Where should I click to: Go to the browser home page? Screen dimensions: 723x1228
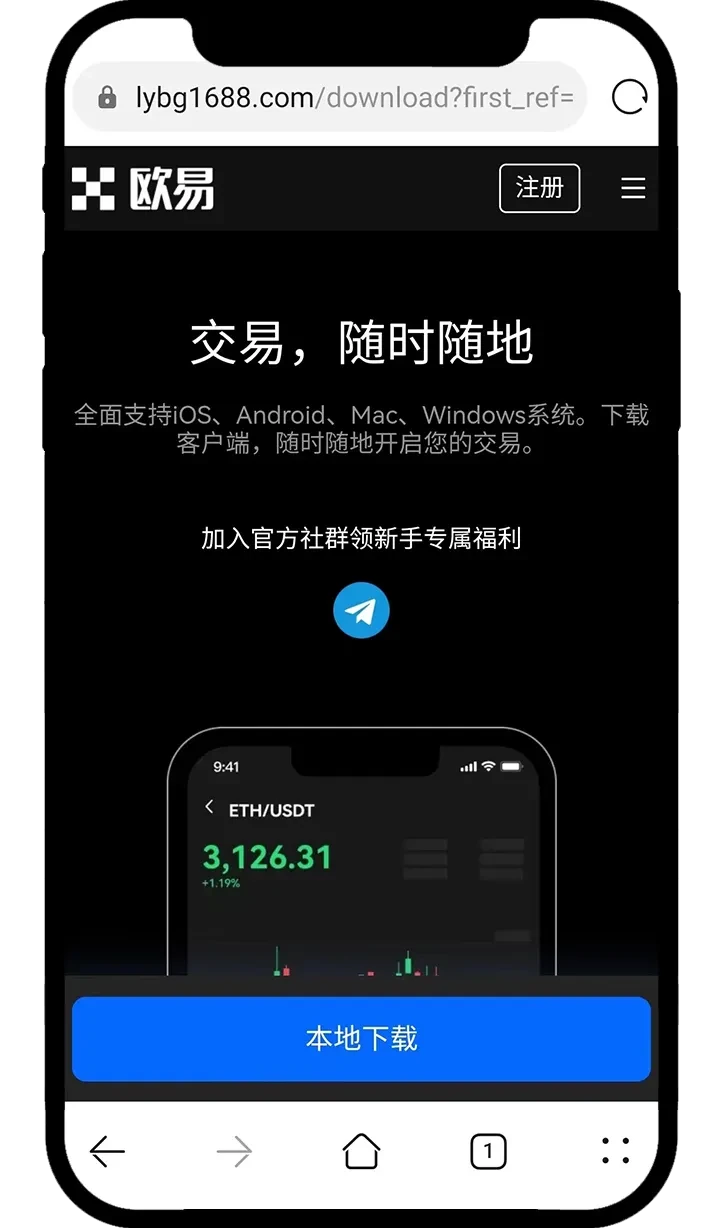tap(361, 1152)
